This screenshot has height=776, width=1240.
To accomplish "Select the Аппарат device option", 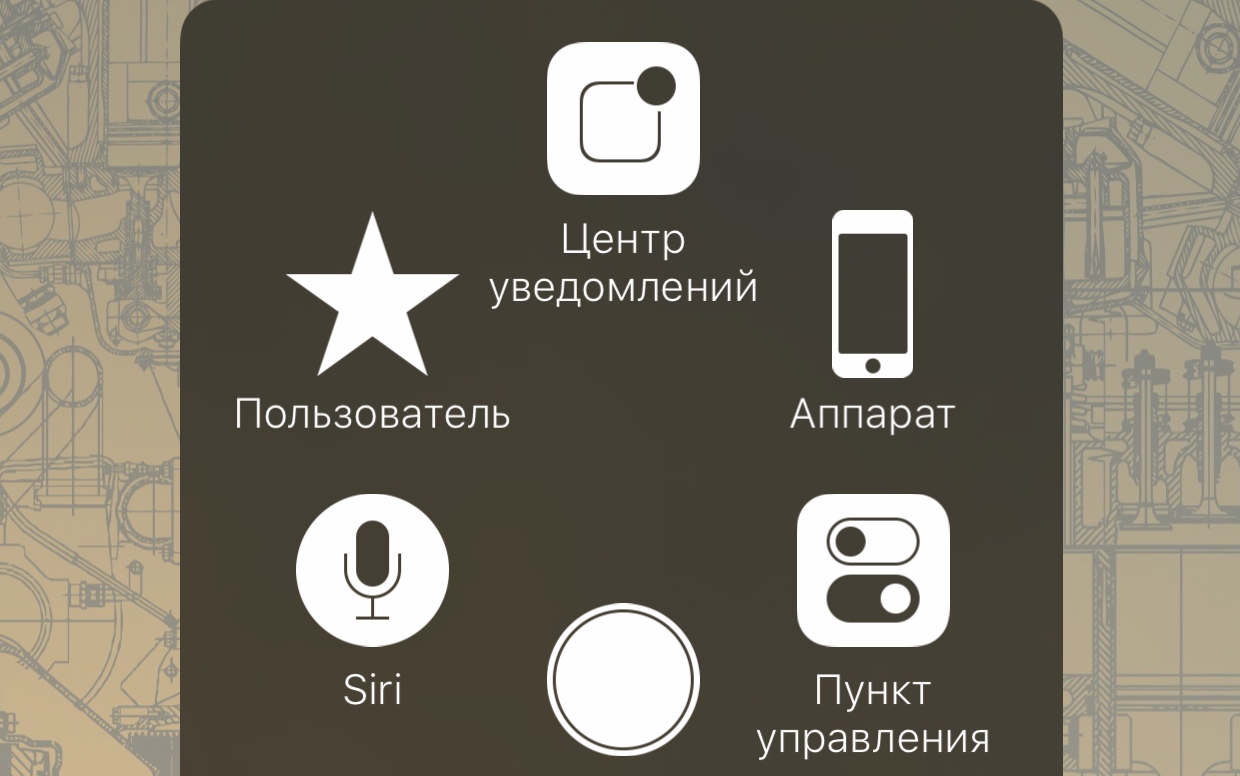I will click(x=872, y=294).
